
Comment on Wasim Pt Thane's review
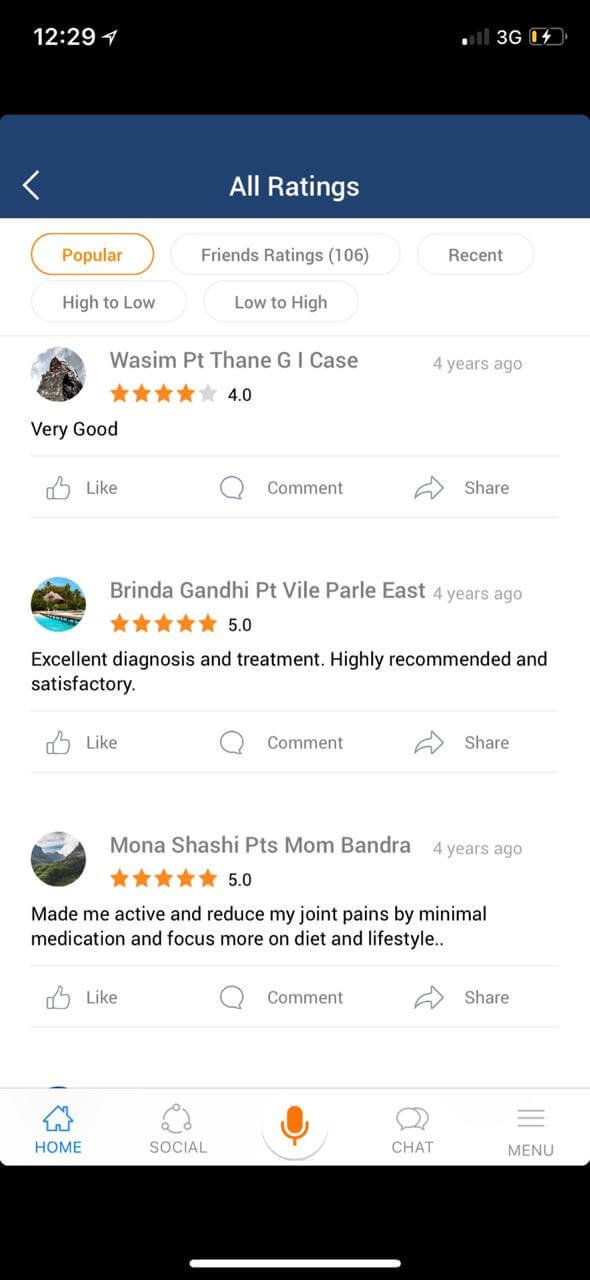(x=281, y=488)
